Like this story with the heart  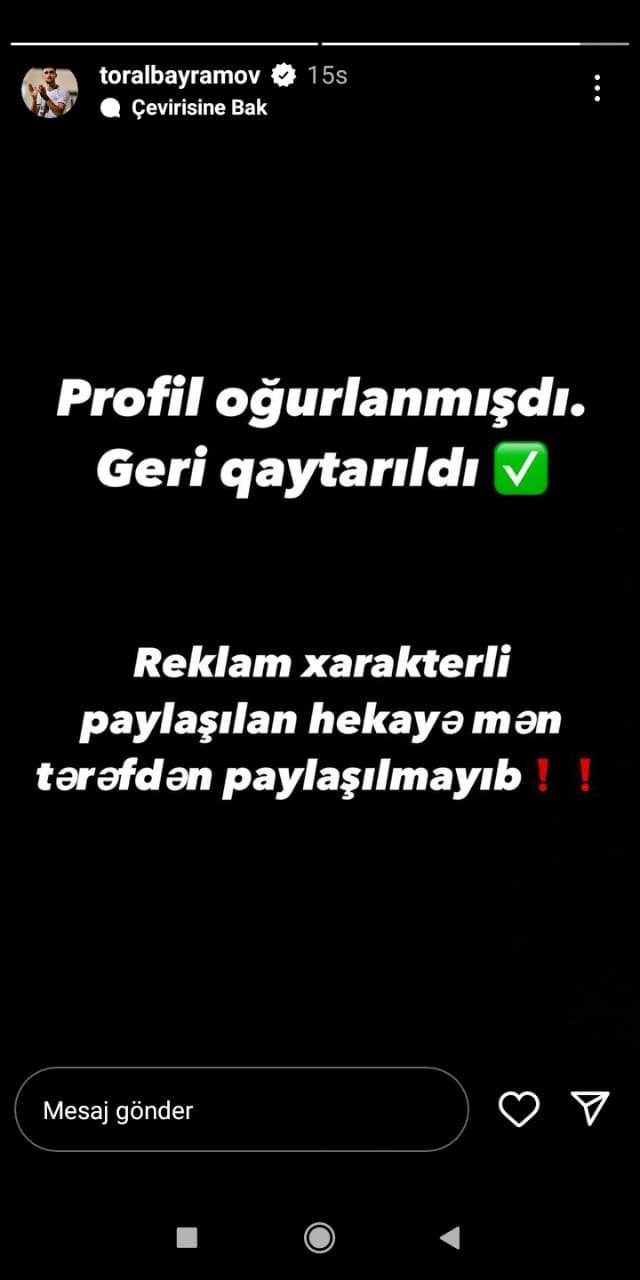click(x=519, y=1109)
